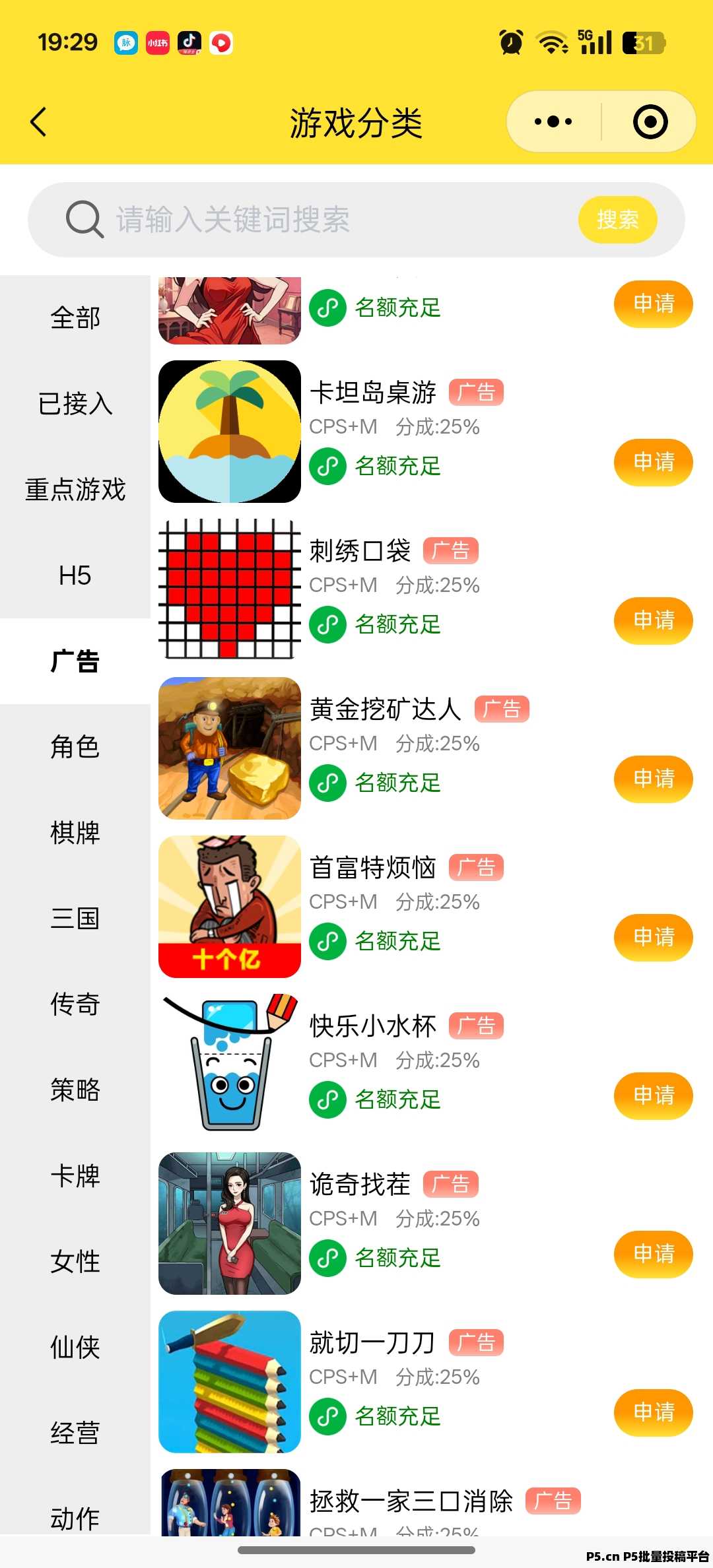Open the 就切一刀刀 game thumbnail
Image resolution: width=713 pixels, height=1568 pixels.
point(230,1382)
